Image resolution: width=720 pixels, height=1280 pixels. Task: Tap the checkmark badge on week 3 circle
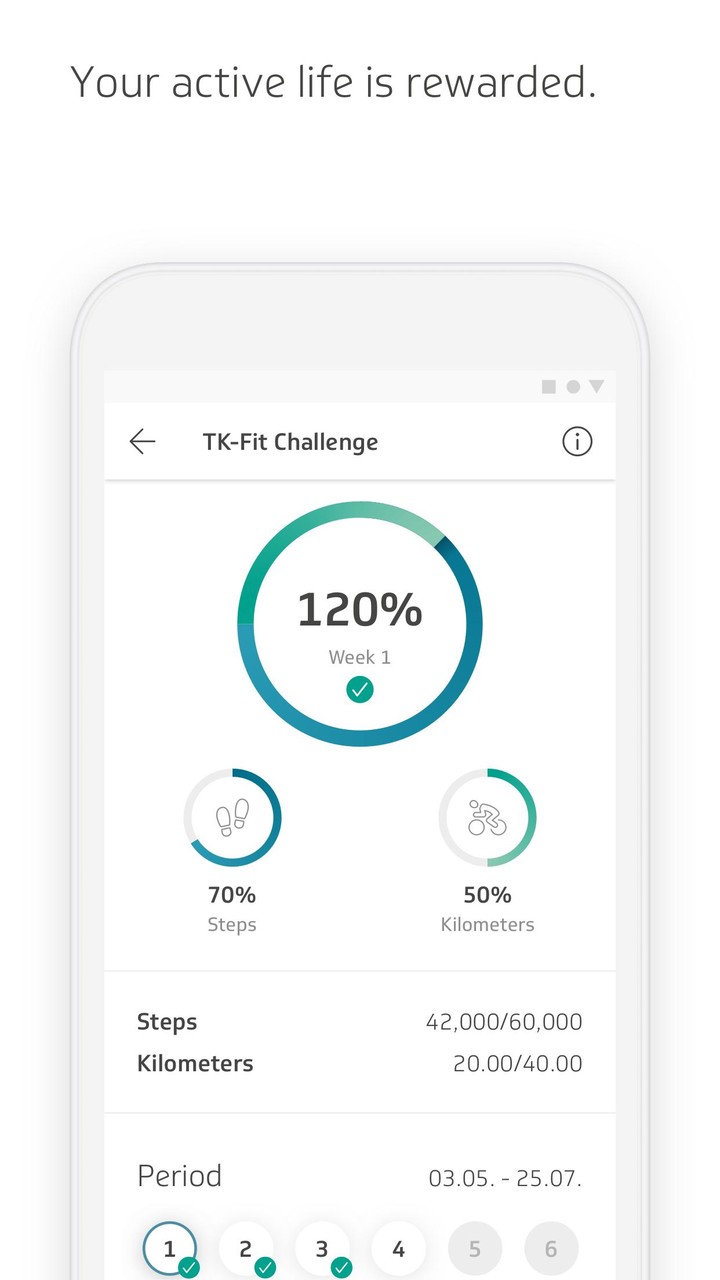[339, 1267]
